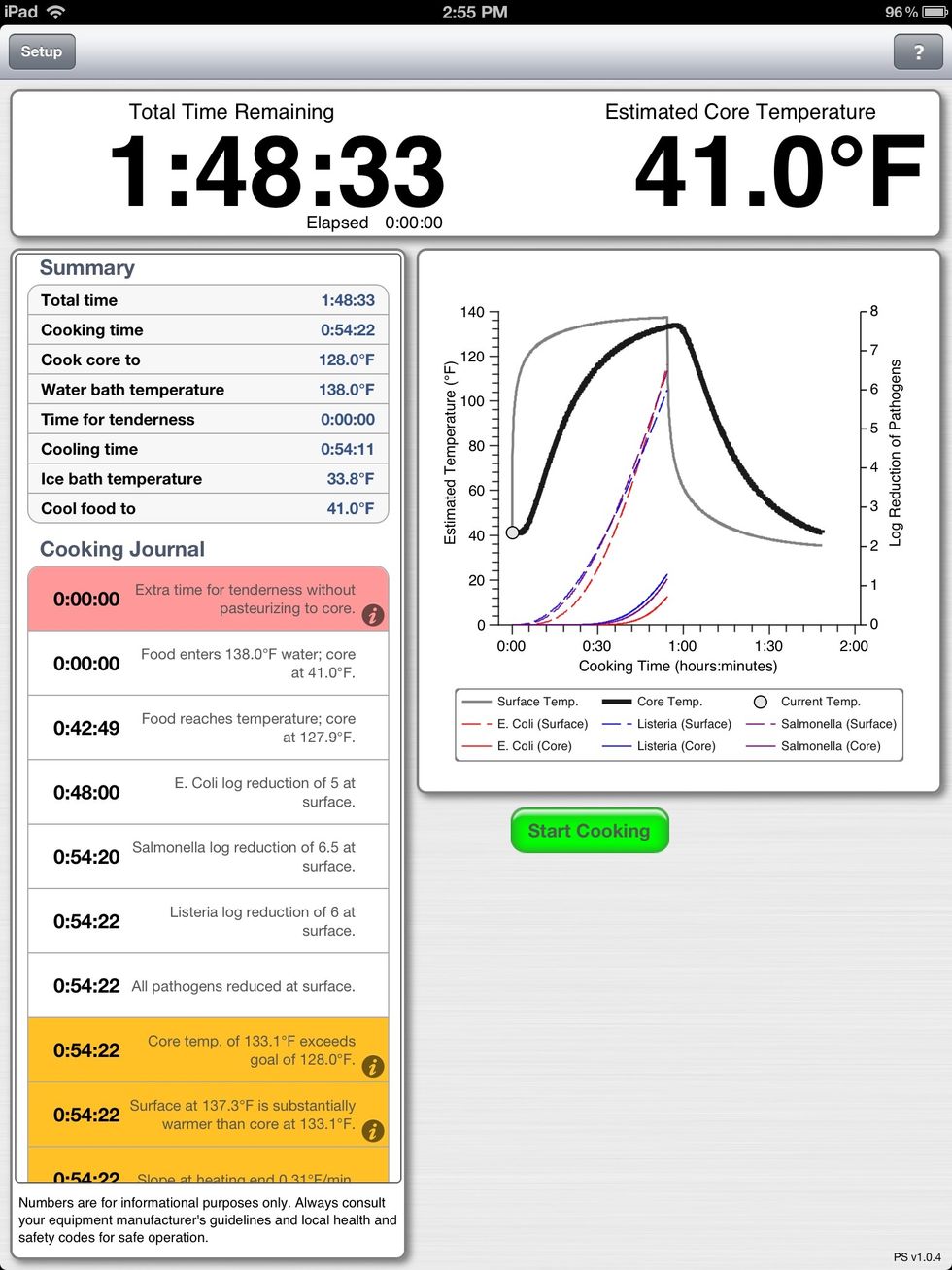The width and height of the screenshot is (952, 1270).
Task: Select the Water bath temperature summary row
Action: [208, 390]
